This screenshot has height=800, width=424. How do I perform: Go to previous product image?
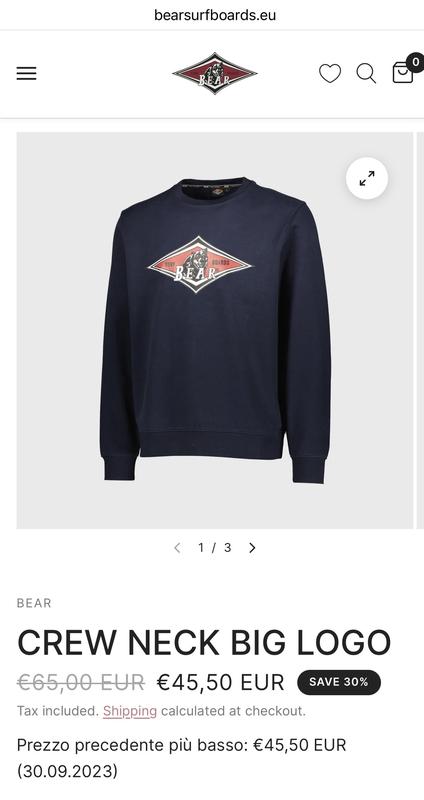(x=177, y=548)
